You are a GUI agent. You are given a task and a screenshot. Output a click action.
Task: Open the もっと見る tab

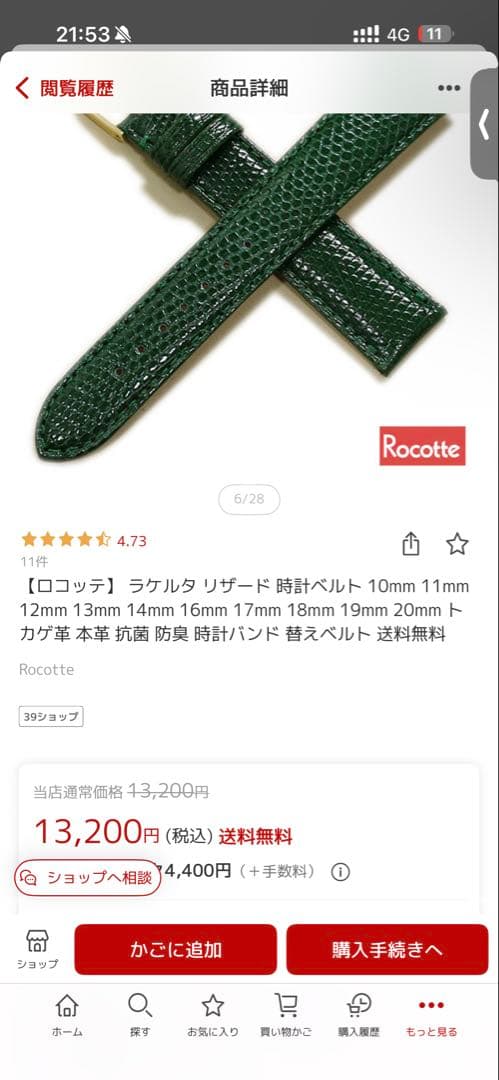(431, 1015)
